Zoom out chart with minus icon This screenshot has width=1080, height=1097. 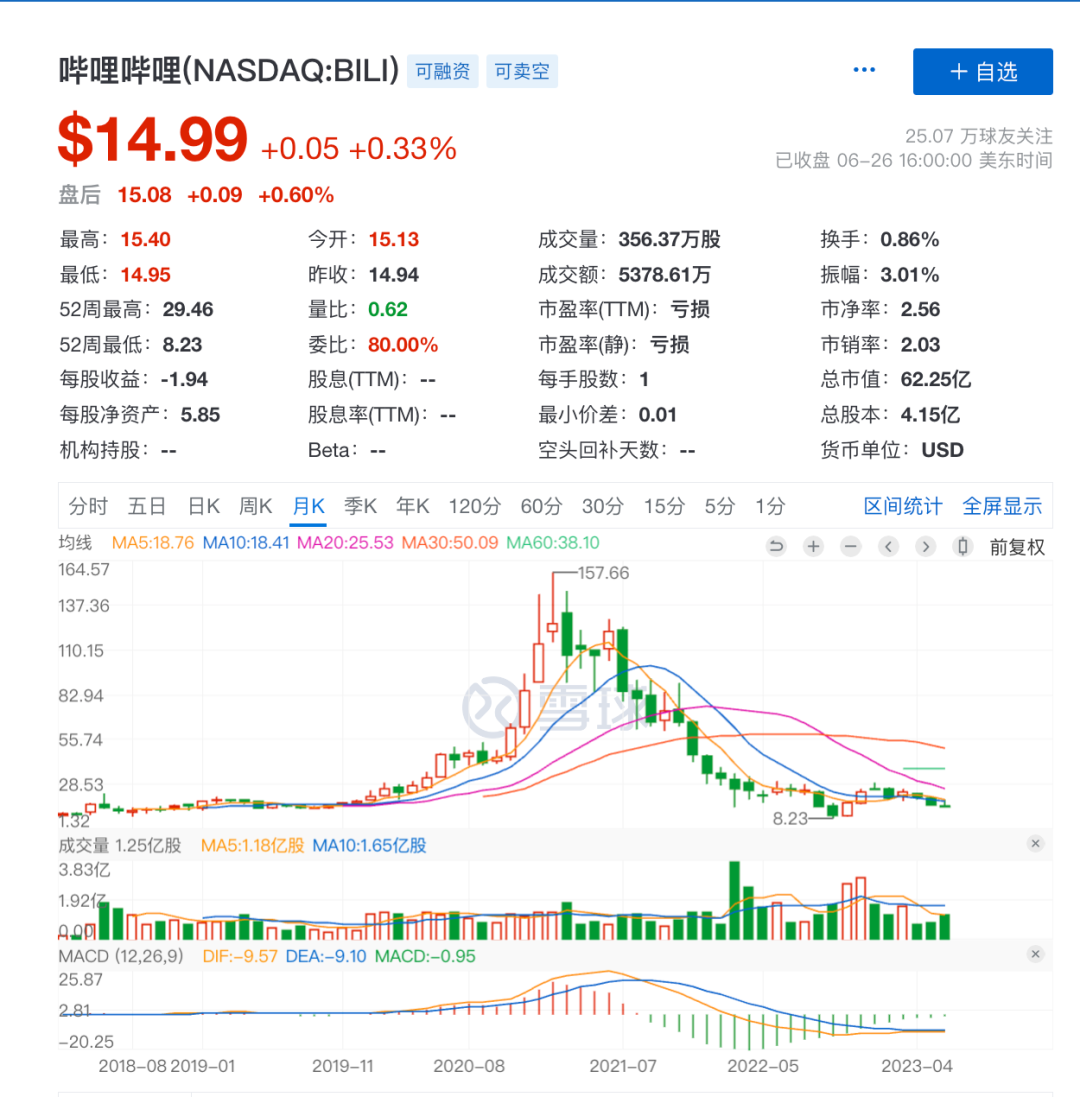pos(850,546)
